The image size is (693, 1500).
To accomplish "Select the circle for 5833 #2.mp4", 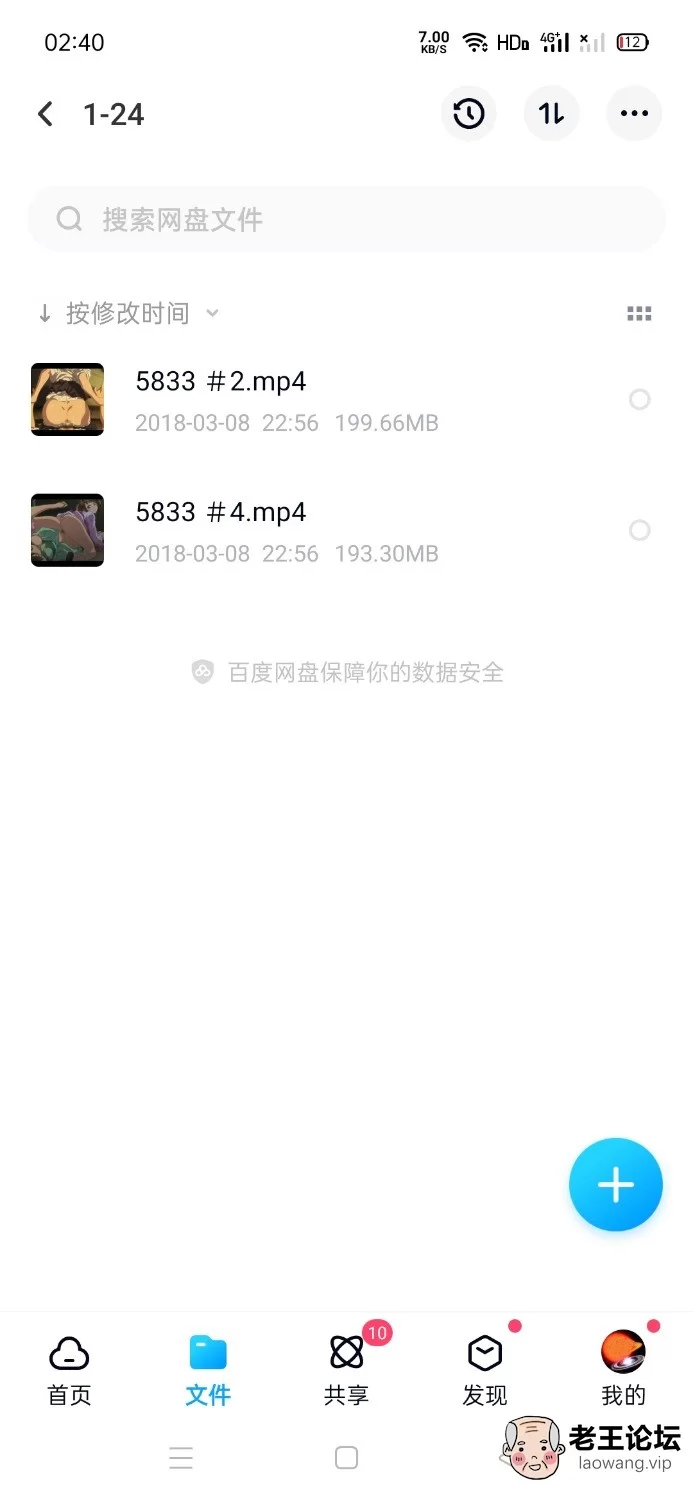I will pyautogui.click(x=639, y=399).
